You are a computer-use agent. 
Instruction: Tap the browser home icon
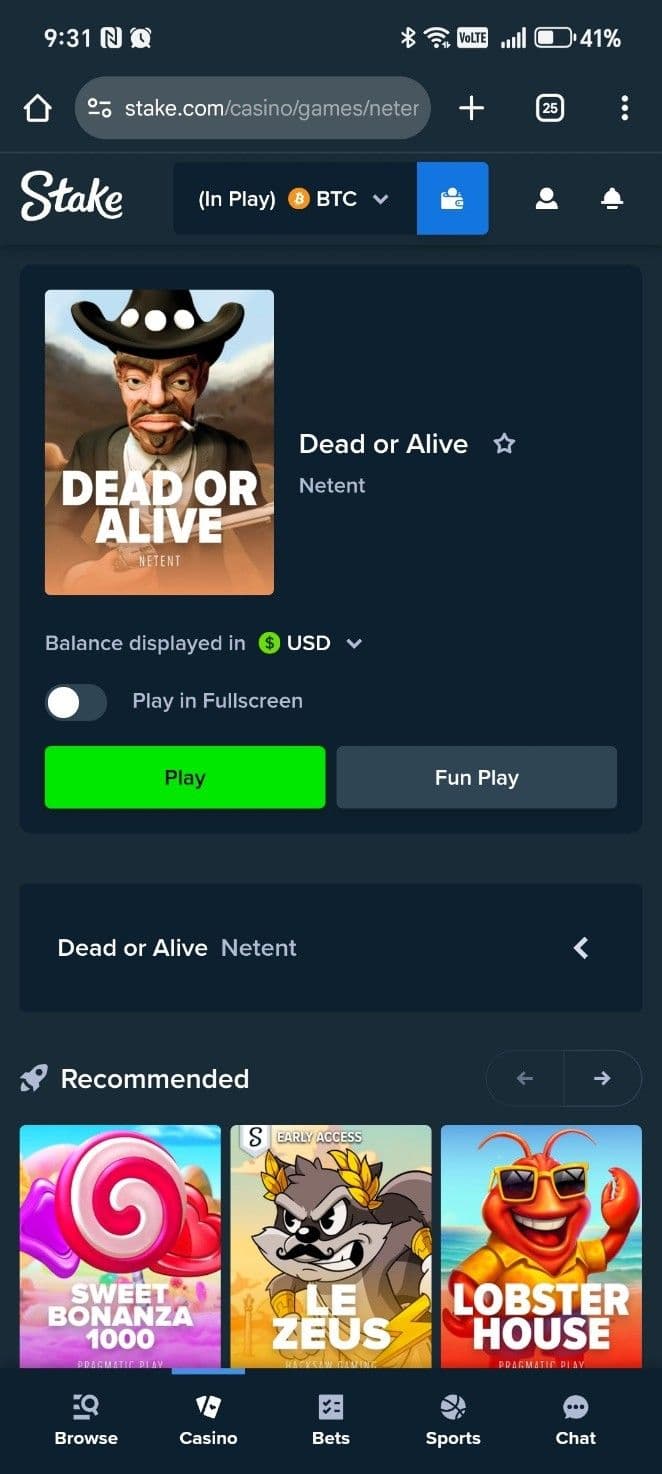pyautogui.click(x=37, y=108)
